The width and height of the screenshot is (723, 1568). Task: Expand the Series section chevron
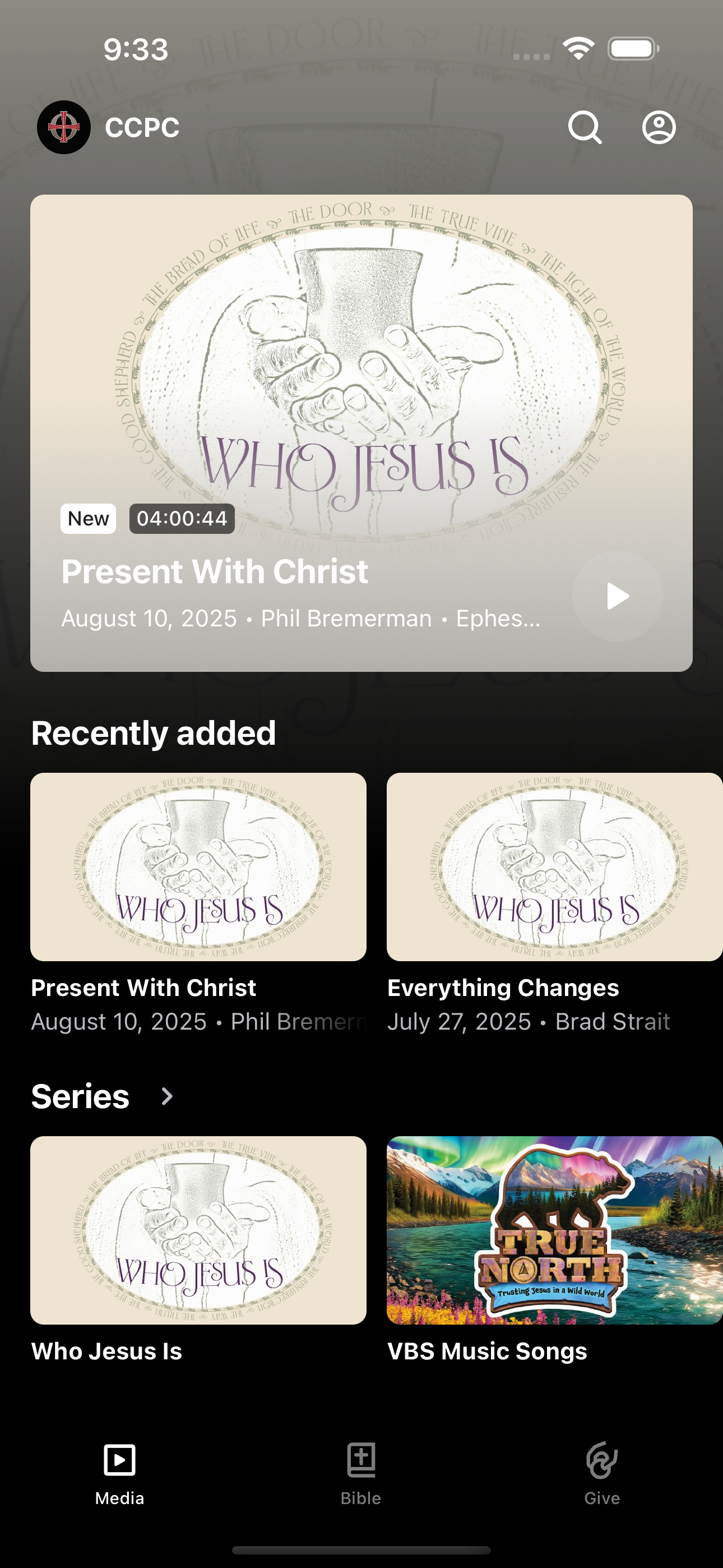tap(167, 1096)
